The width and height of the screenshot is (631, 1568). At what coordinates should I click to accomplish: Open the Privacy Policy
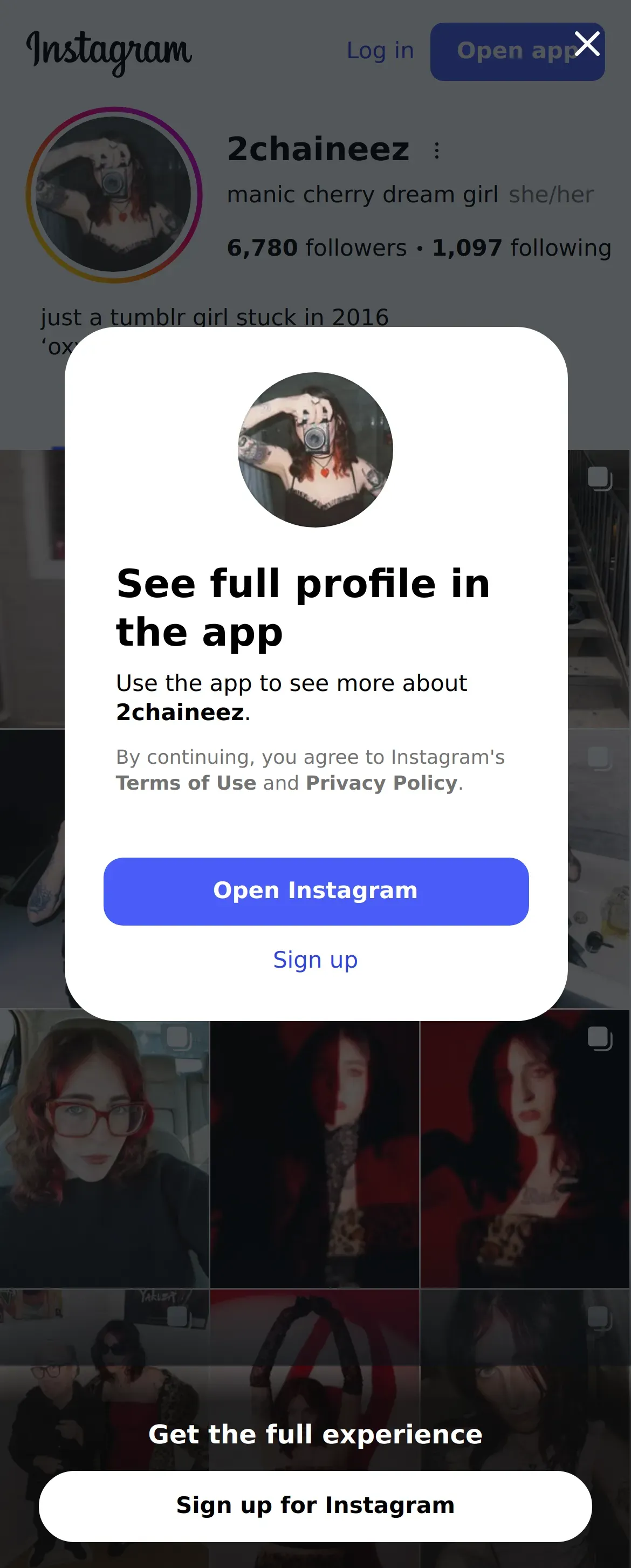coord(381,783)
